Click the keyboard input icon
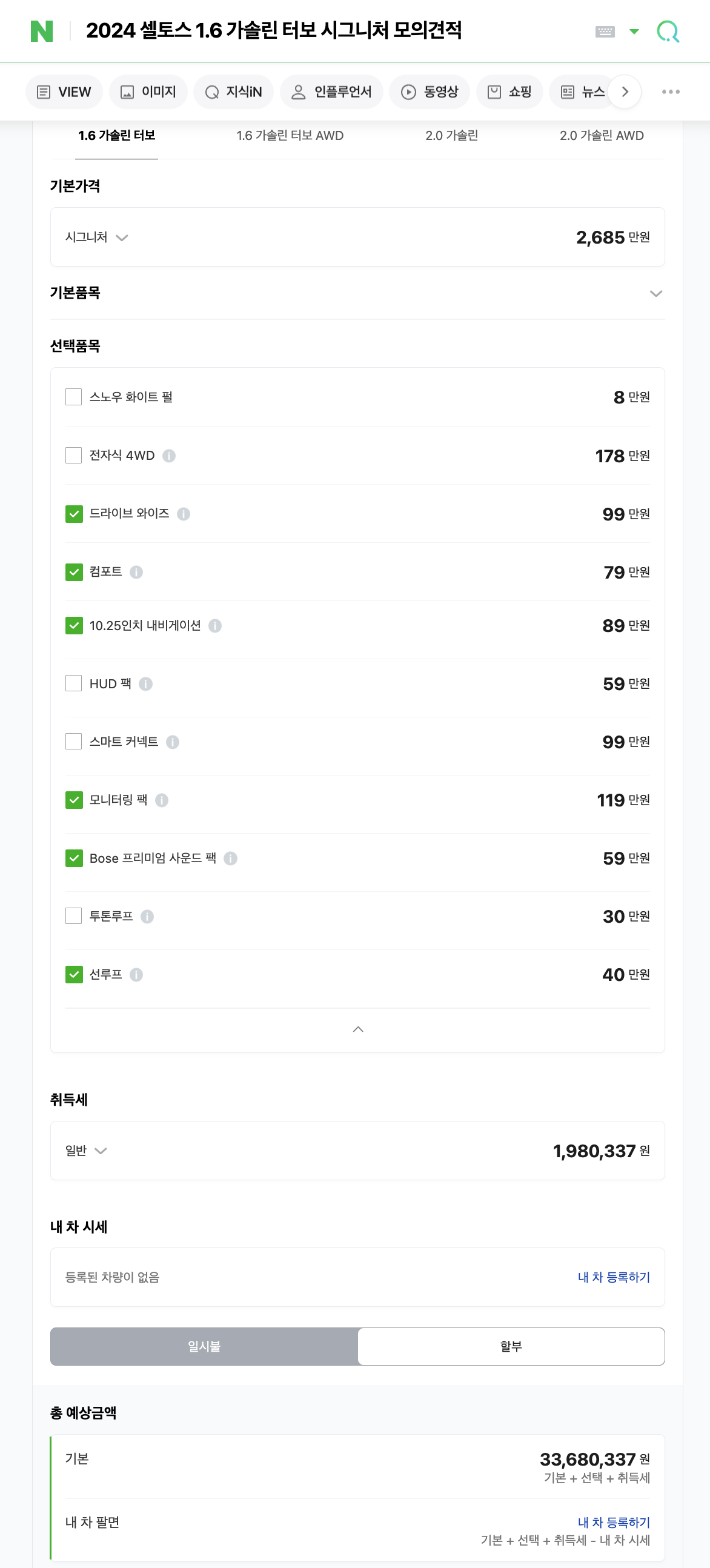Screen dimensions: 710x1568 point(605,31)
